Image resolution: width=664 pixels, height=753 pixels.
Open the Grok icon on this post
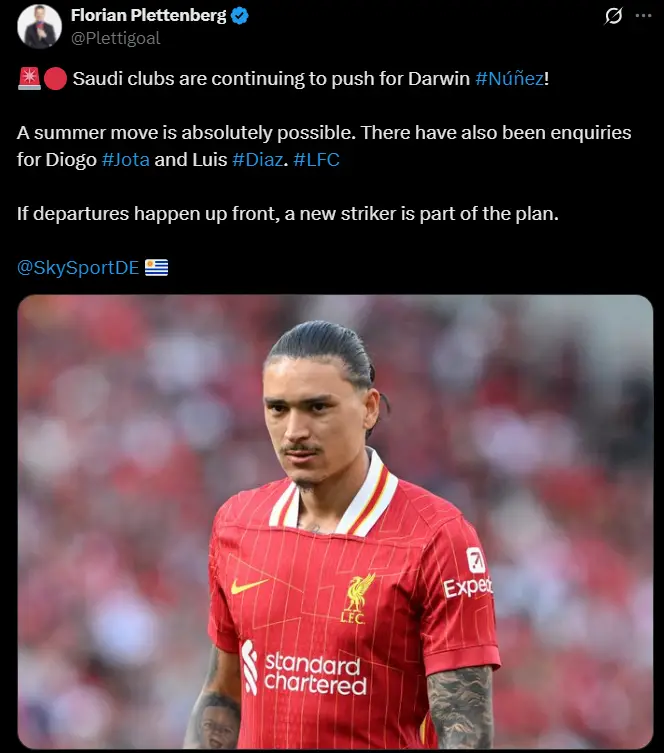[x=614, y=16]
